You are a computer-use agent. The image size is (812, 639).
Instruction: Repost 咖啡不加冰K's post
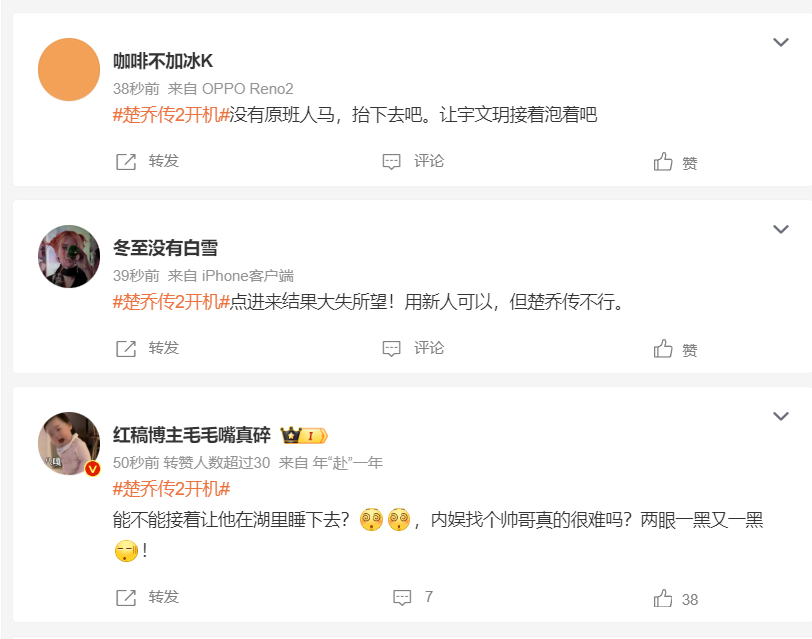[x=147, y=161]
